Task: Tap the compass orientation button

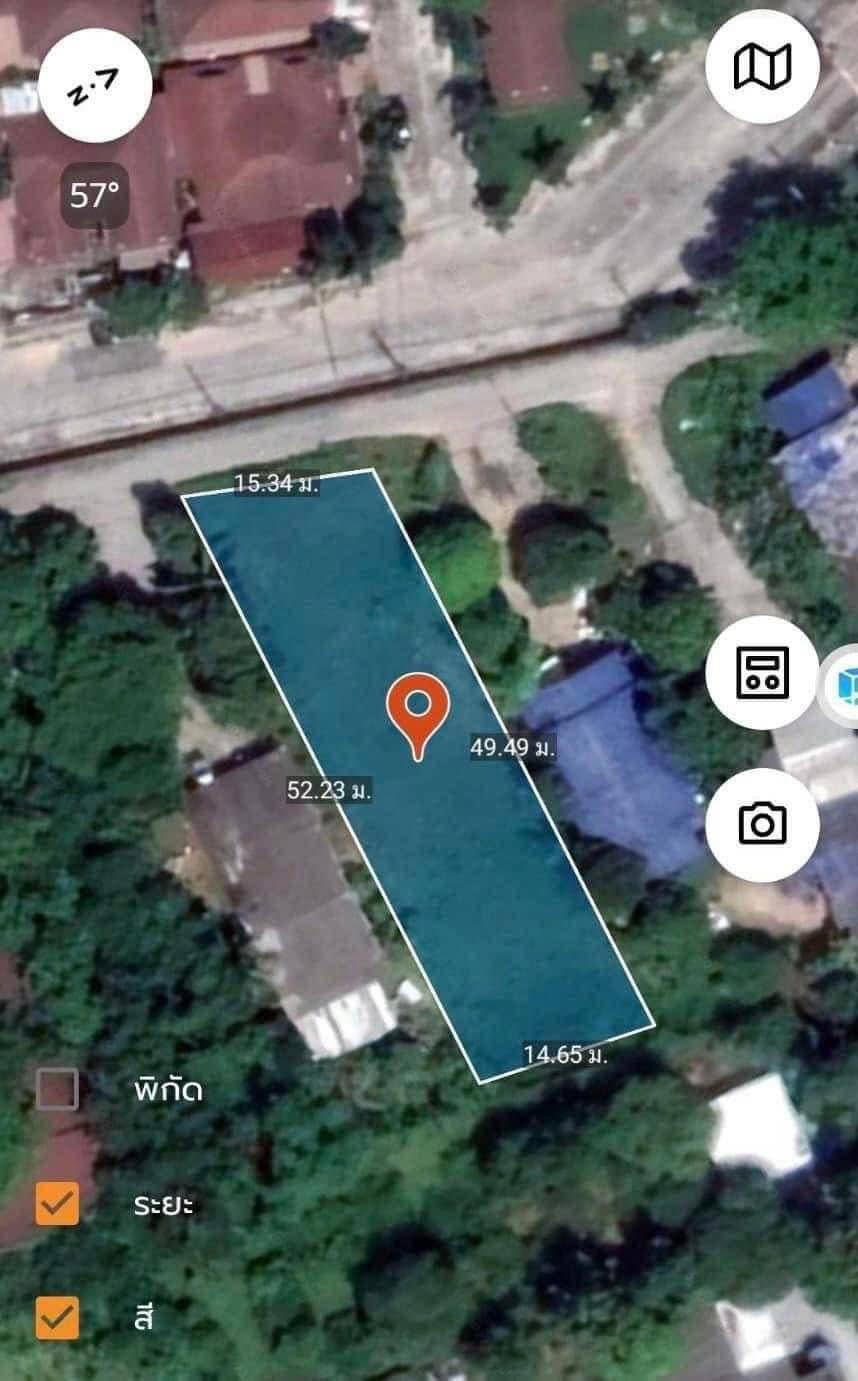Action: [x=95, y=86]
